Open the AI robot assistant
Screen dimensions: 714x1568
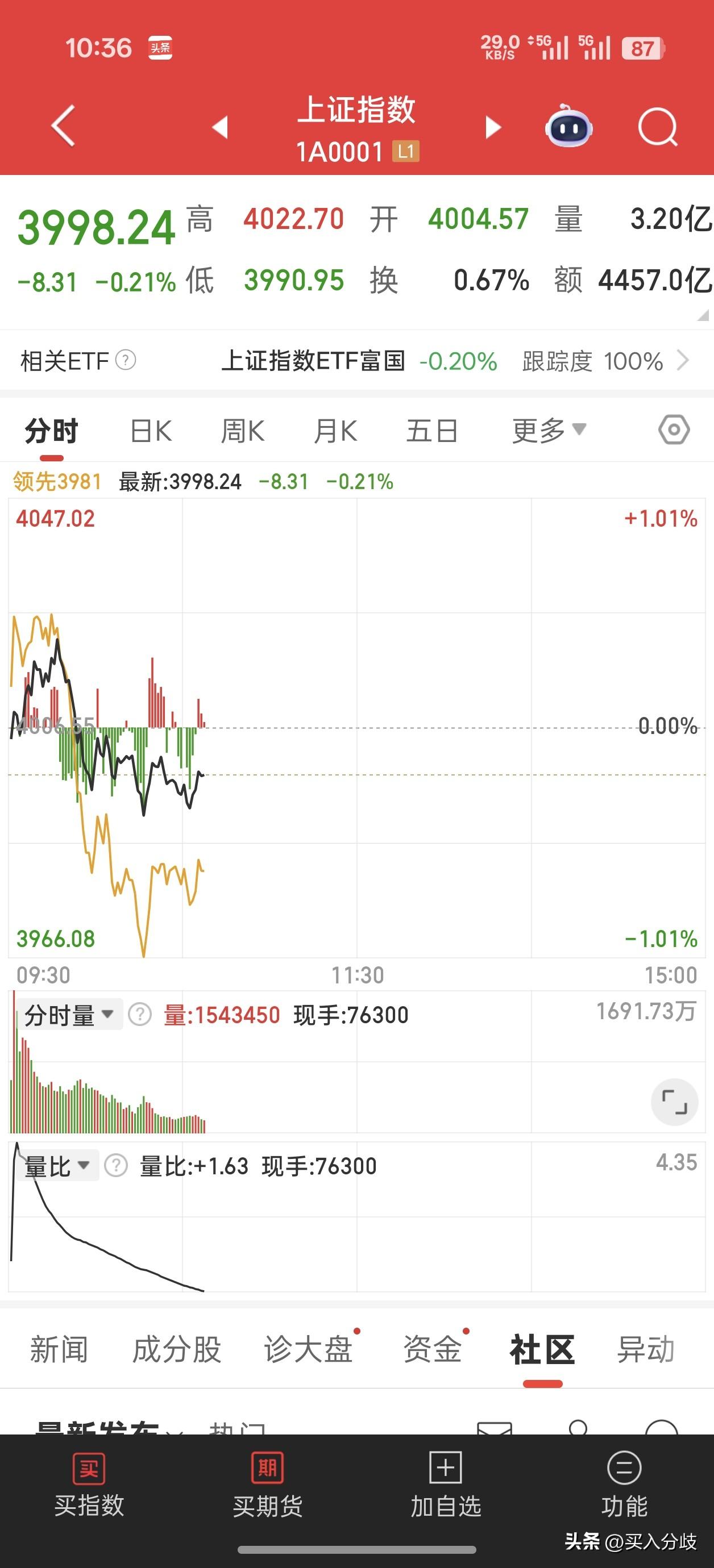click(568, 126)
